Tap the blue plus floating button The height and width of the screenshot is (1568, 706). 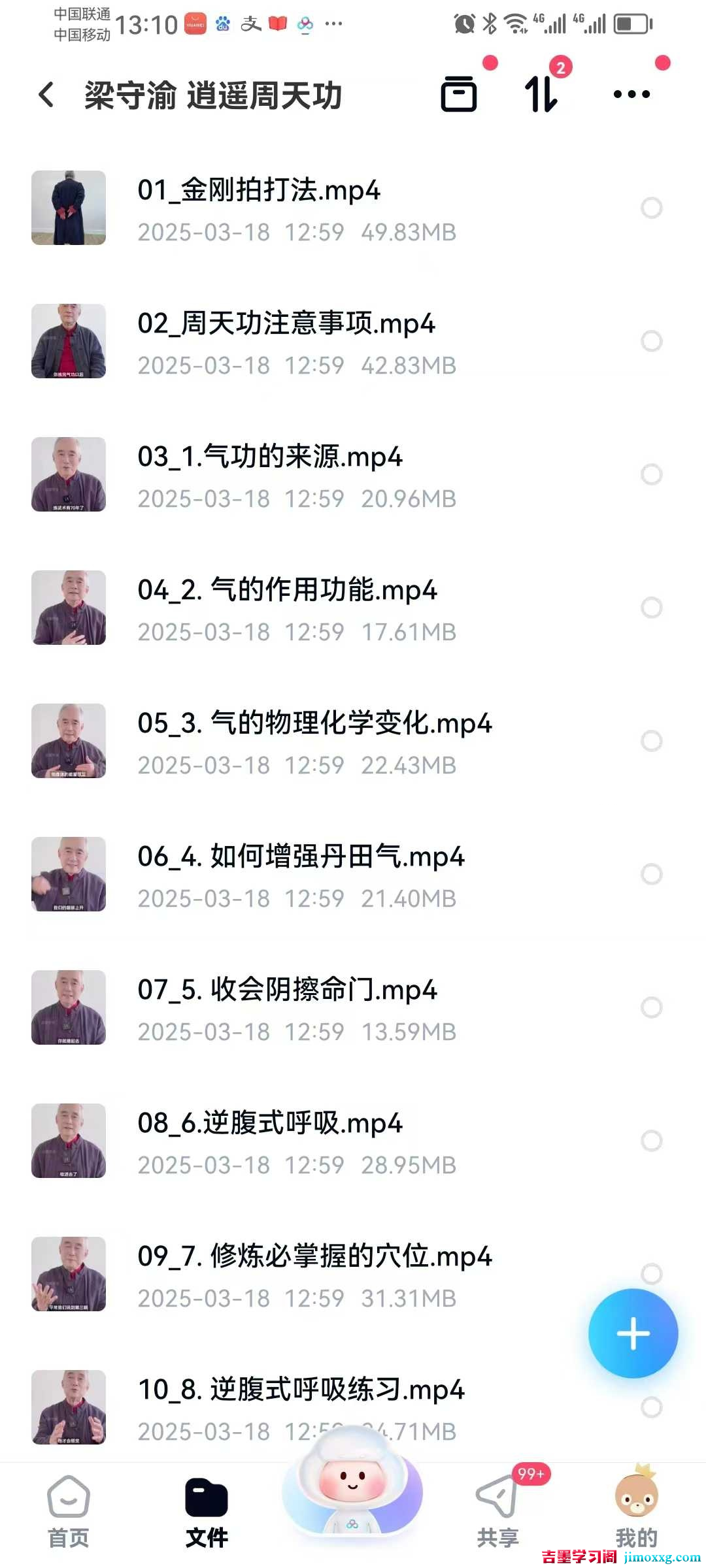click(x=632, y=1334)
